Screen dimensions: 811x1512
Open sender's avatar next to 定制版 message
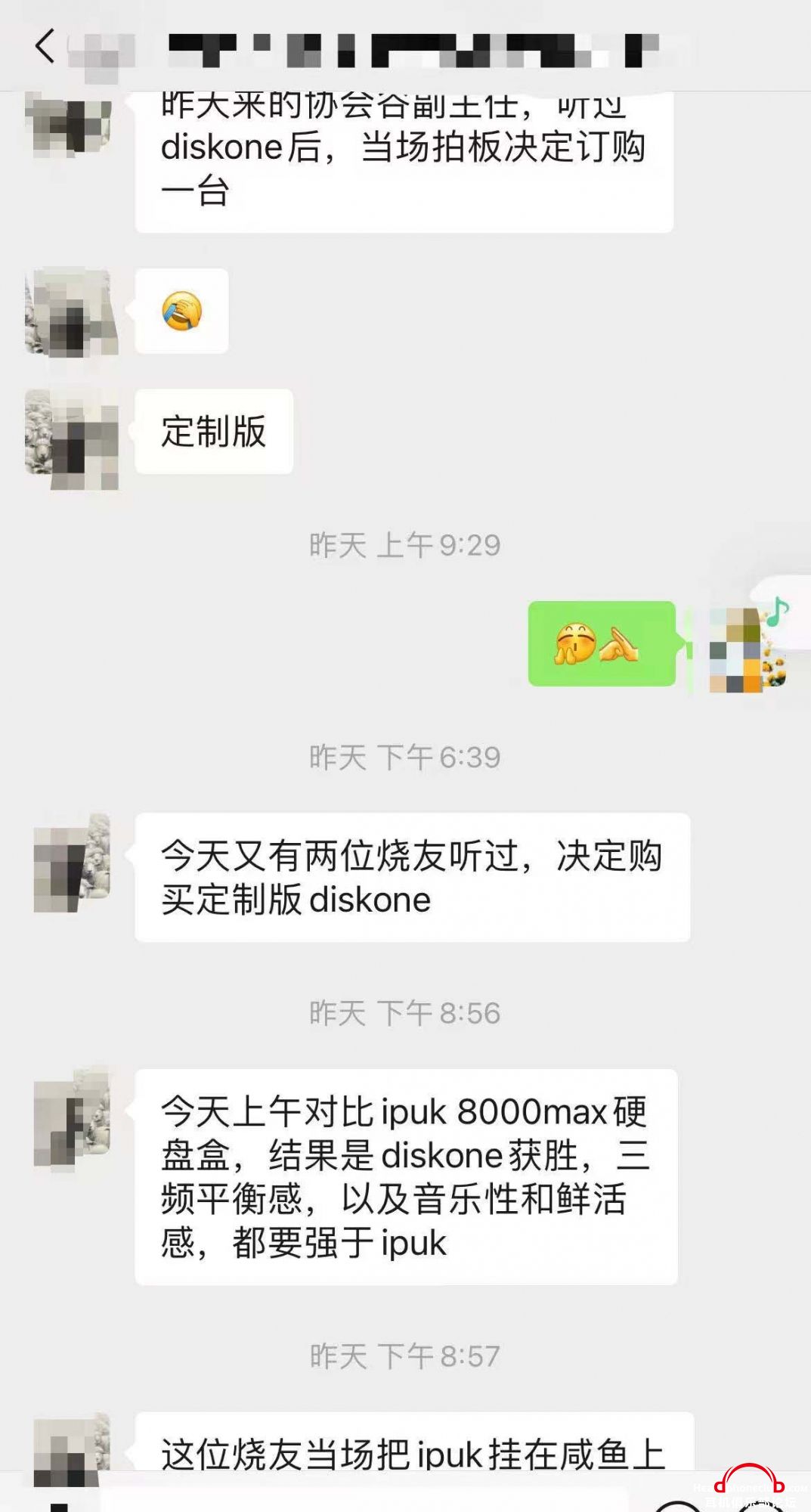pyautogui.click(x=72, y=439)
